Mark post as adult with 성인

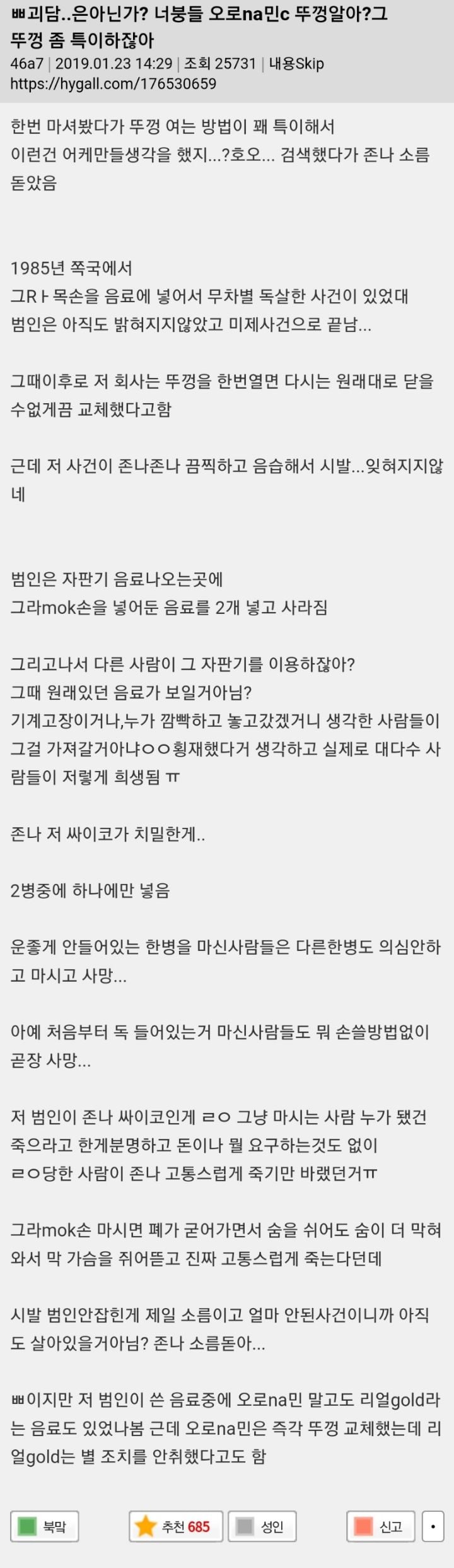pyautogui.click(x=262, y=1526)
